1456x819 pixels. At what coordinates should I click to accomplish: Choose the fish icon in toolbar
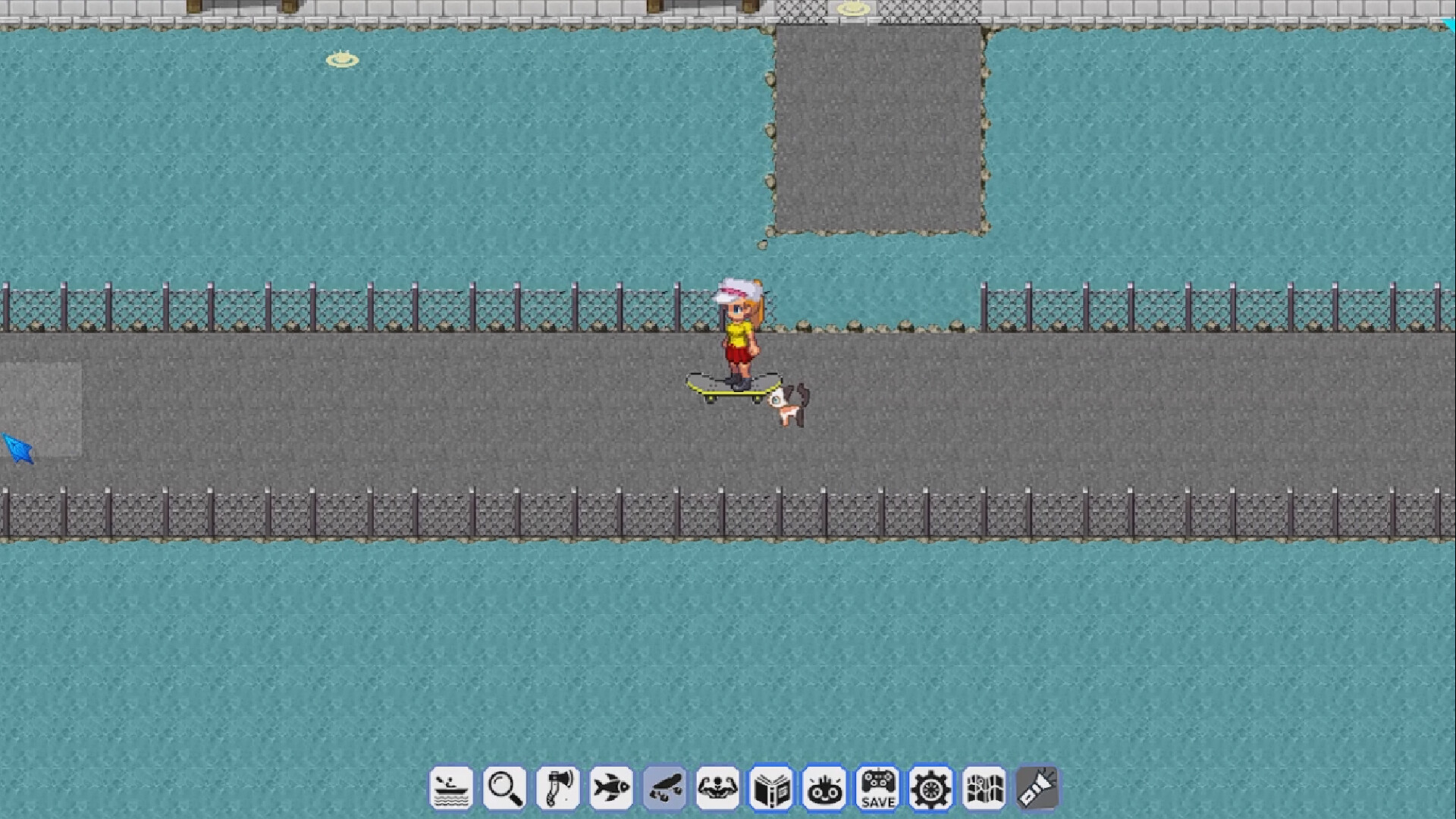(x=611, y=788)
